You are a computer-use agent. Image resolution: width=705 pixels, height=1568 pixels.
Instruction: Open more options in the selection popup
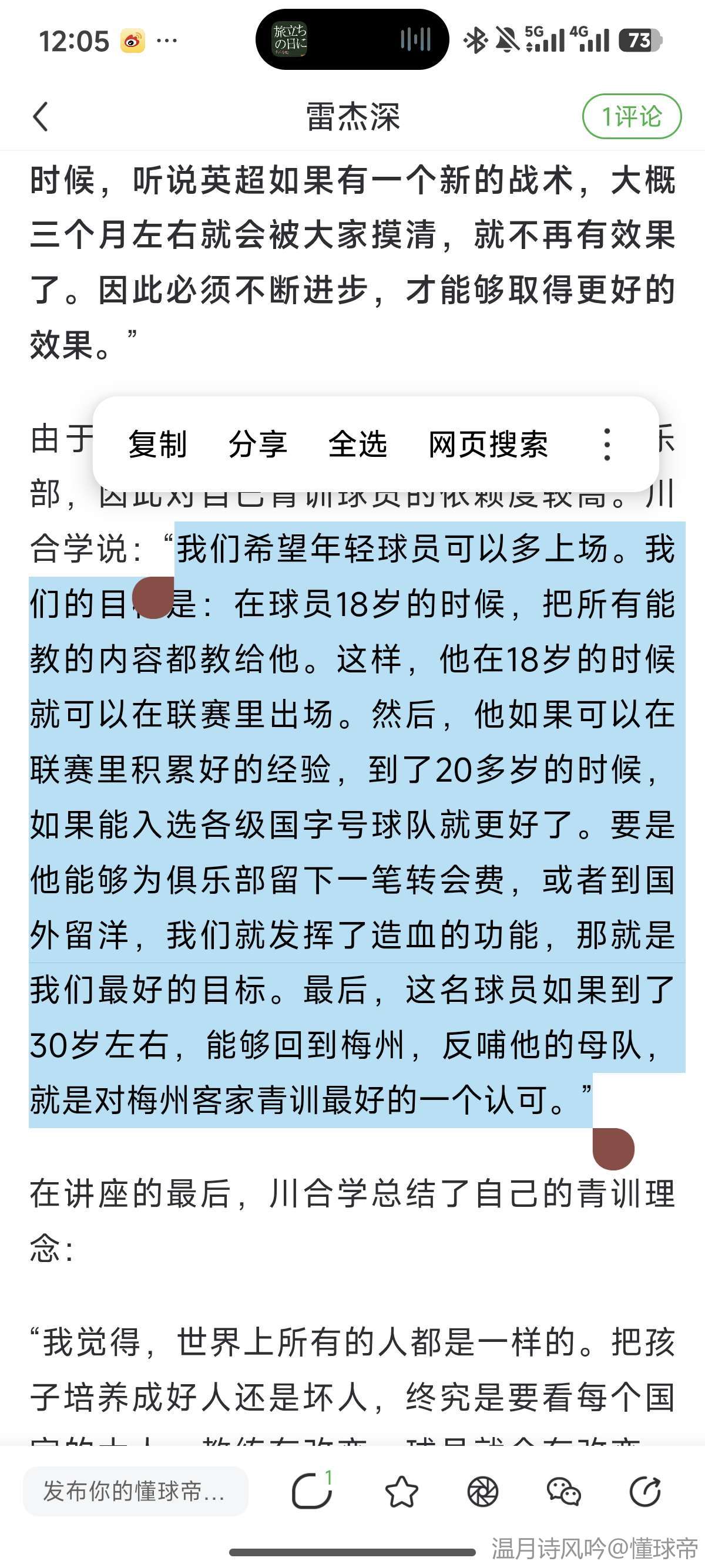pyautogui.click(x=606, y=444)
